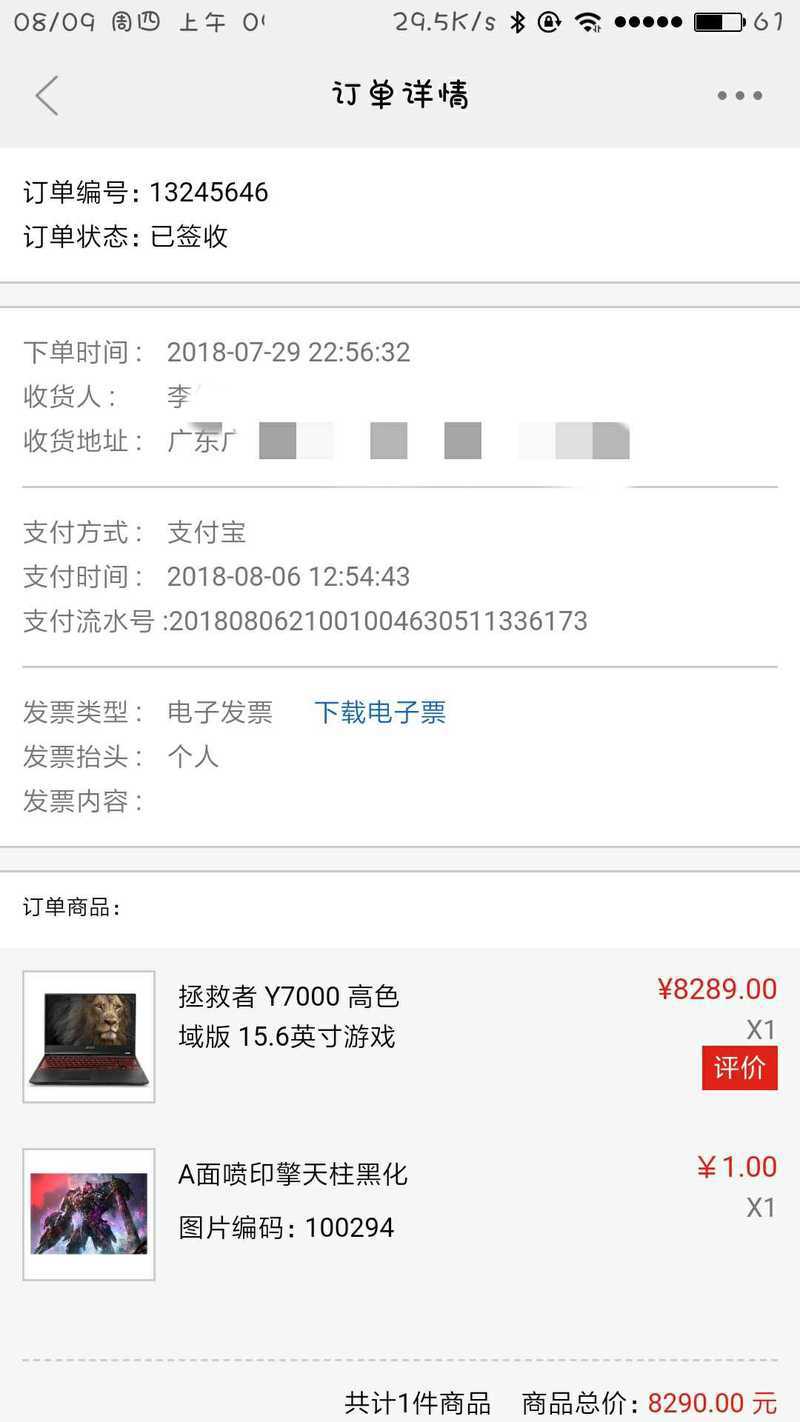Tap the 下载电子票 download link
The height and width of the screenshot is (1422, 800).
(x=380, y=713)
